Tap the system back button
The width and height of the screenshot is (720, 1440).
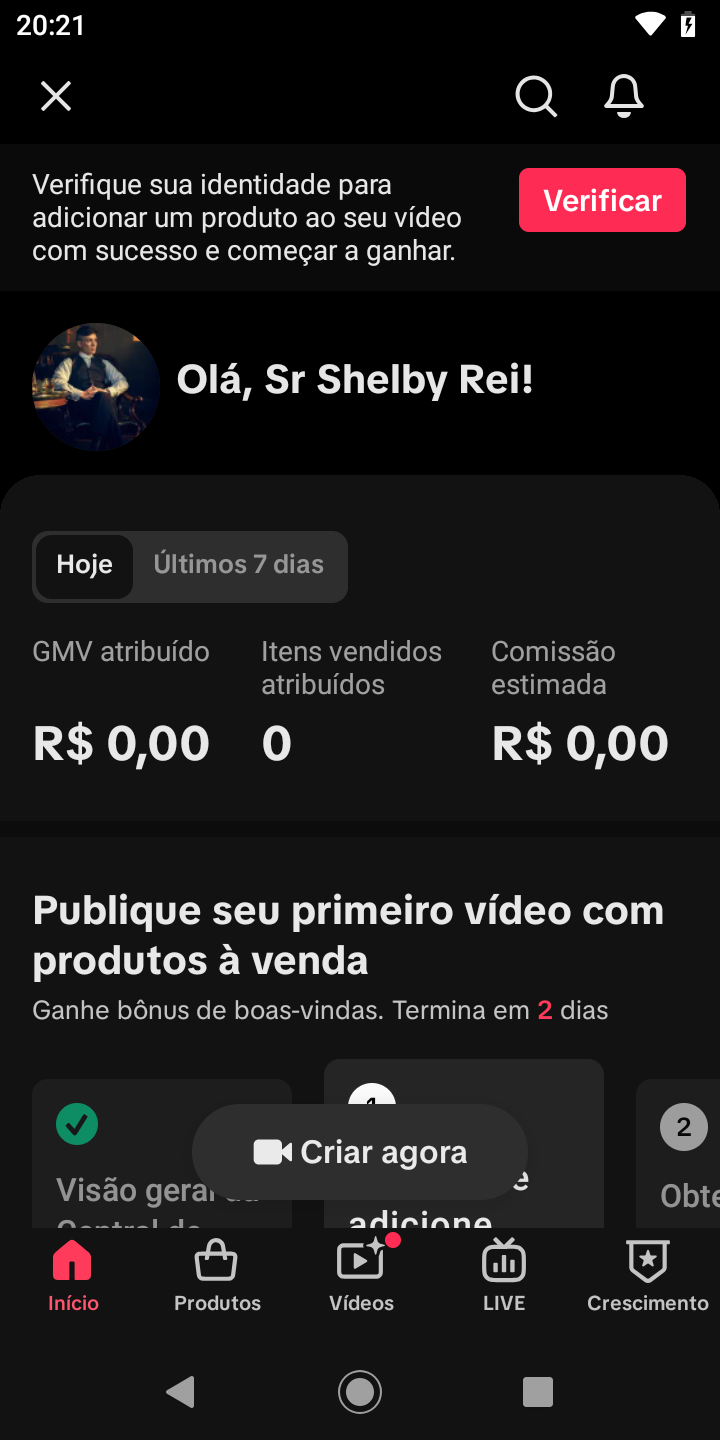(x=180, y=1392)
